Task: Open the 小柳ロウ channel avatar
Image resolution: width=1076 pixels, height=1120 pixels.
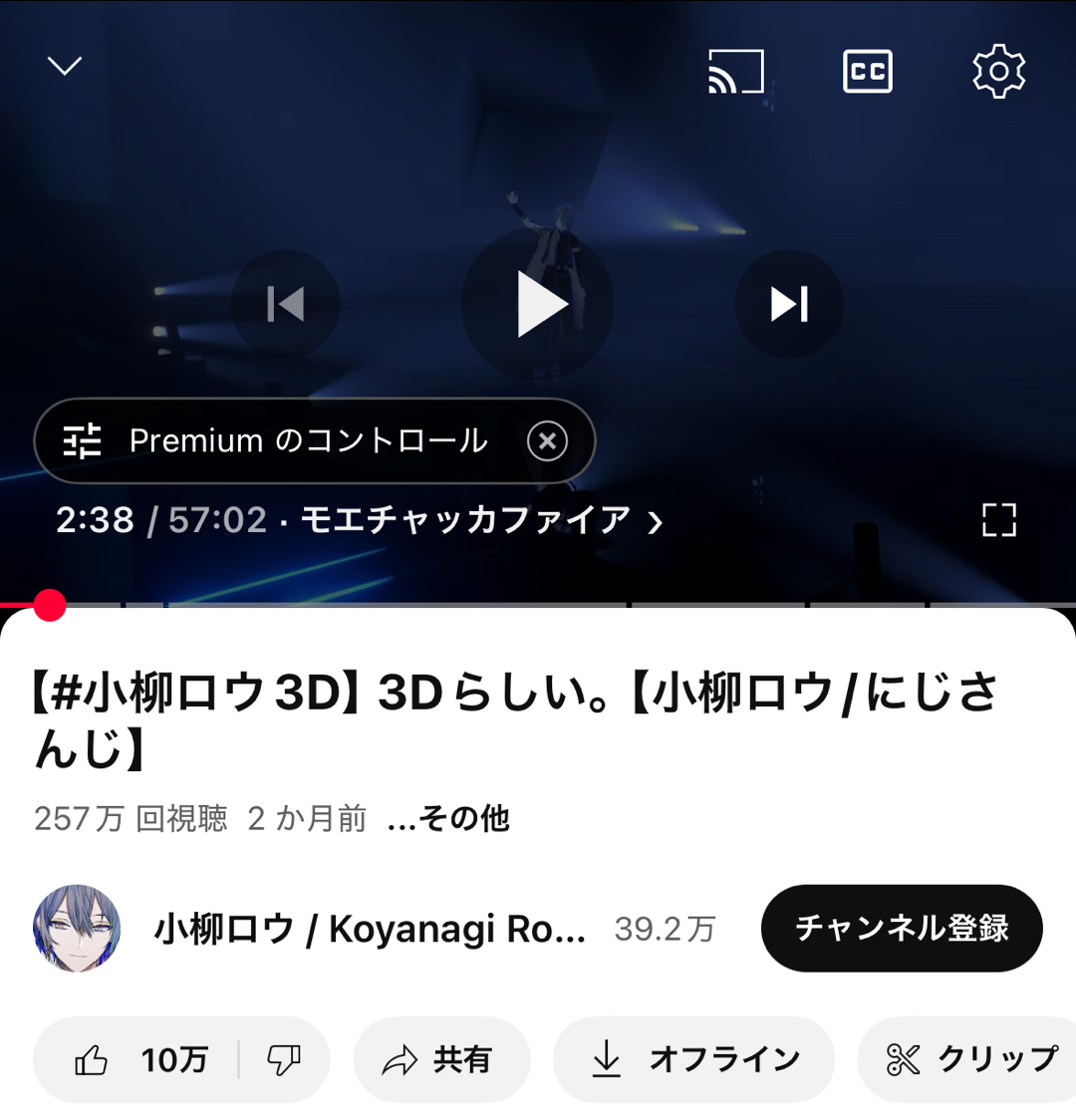Action: pyautogui.click(x=77, y=929)
